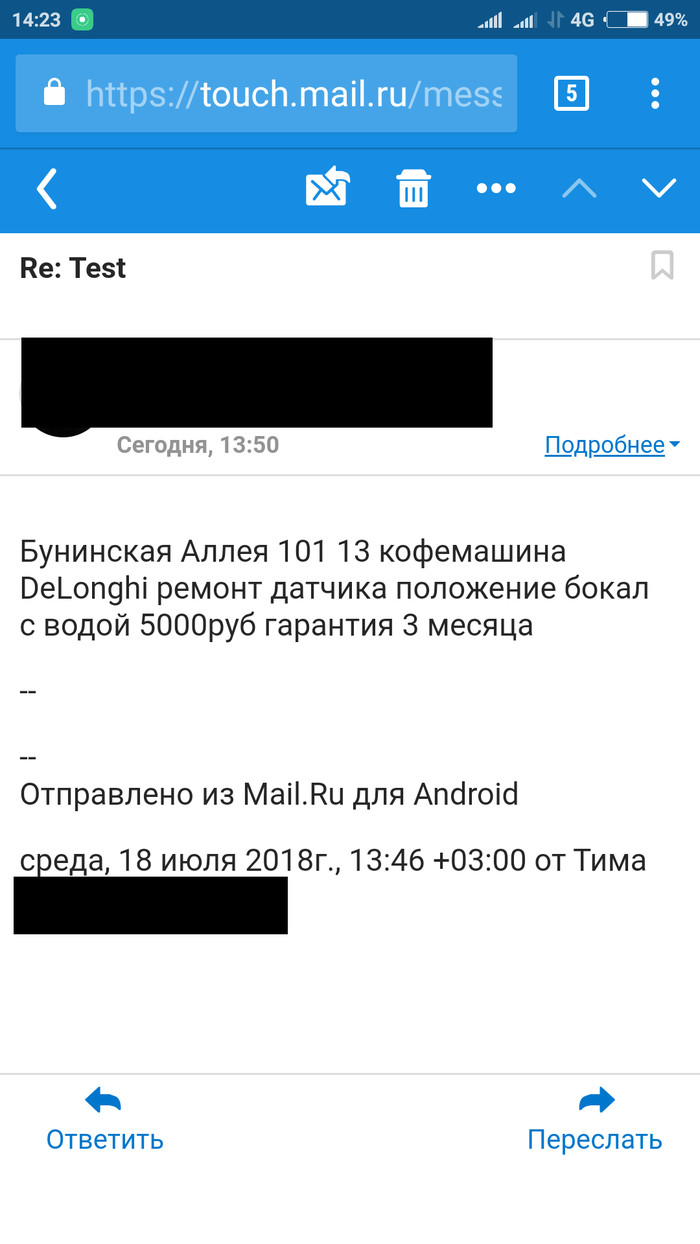Open the browser tab switcher
The image size is (700, 1244).
571,94
